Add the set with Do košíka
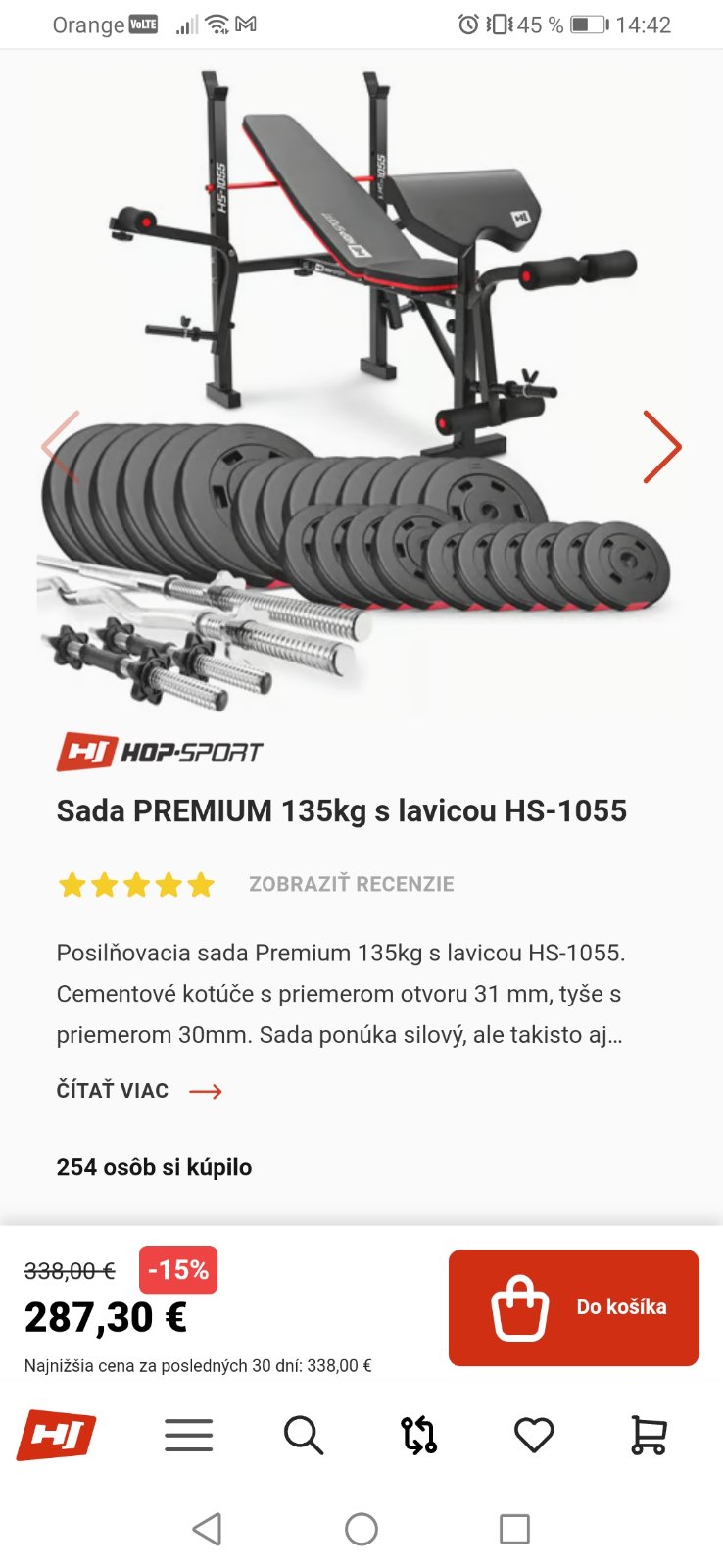Viewport: 723px width, 1568px height. 573,1307
